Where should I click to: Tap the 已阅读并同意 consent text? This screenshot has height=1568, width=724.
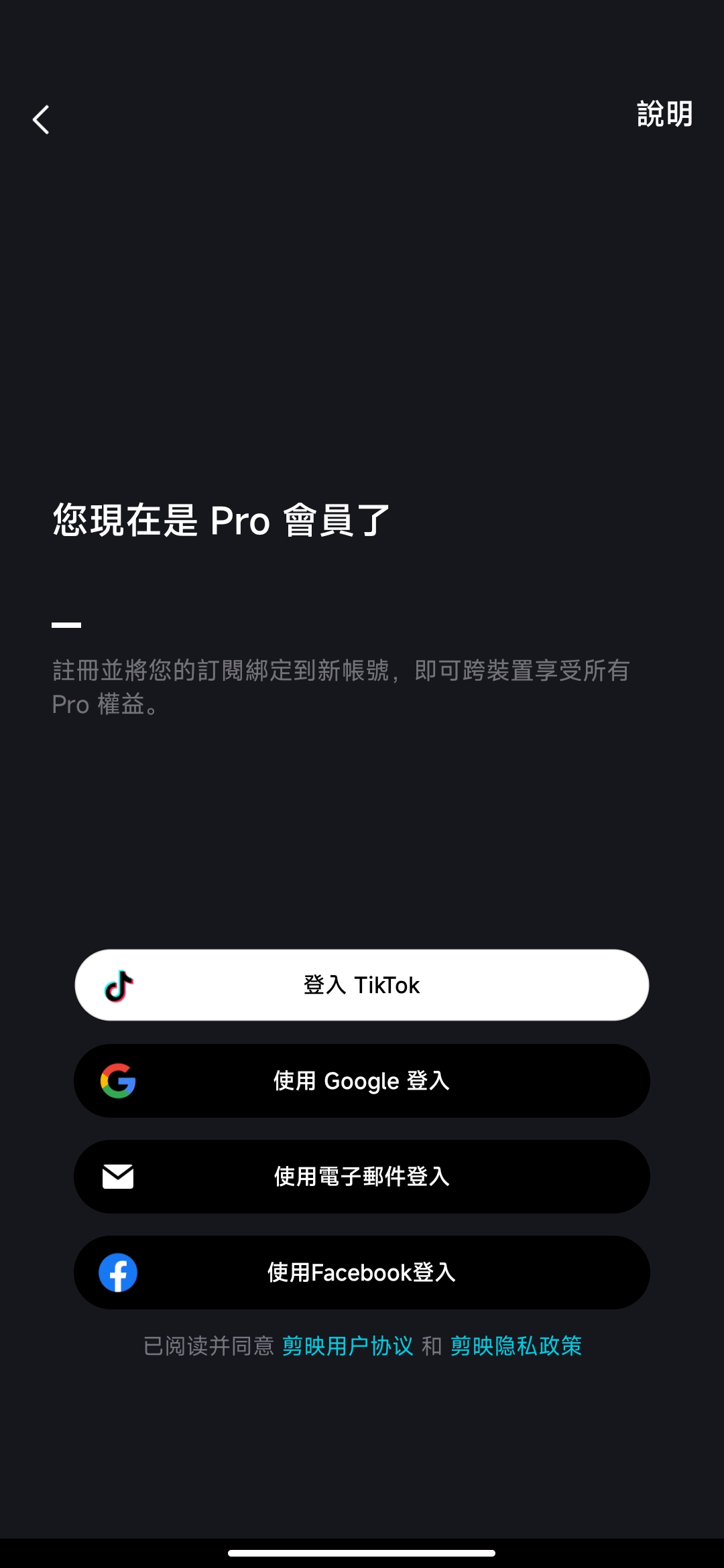pos(208,1346)
